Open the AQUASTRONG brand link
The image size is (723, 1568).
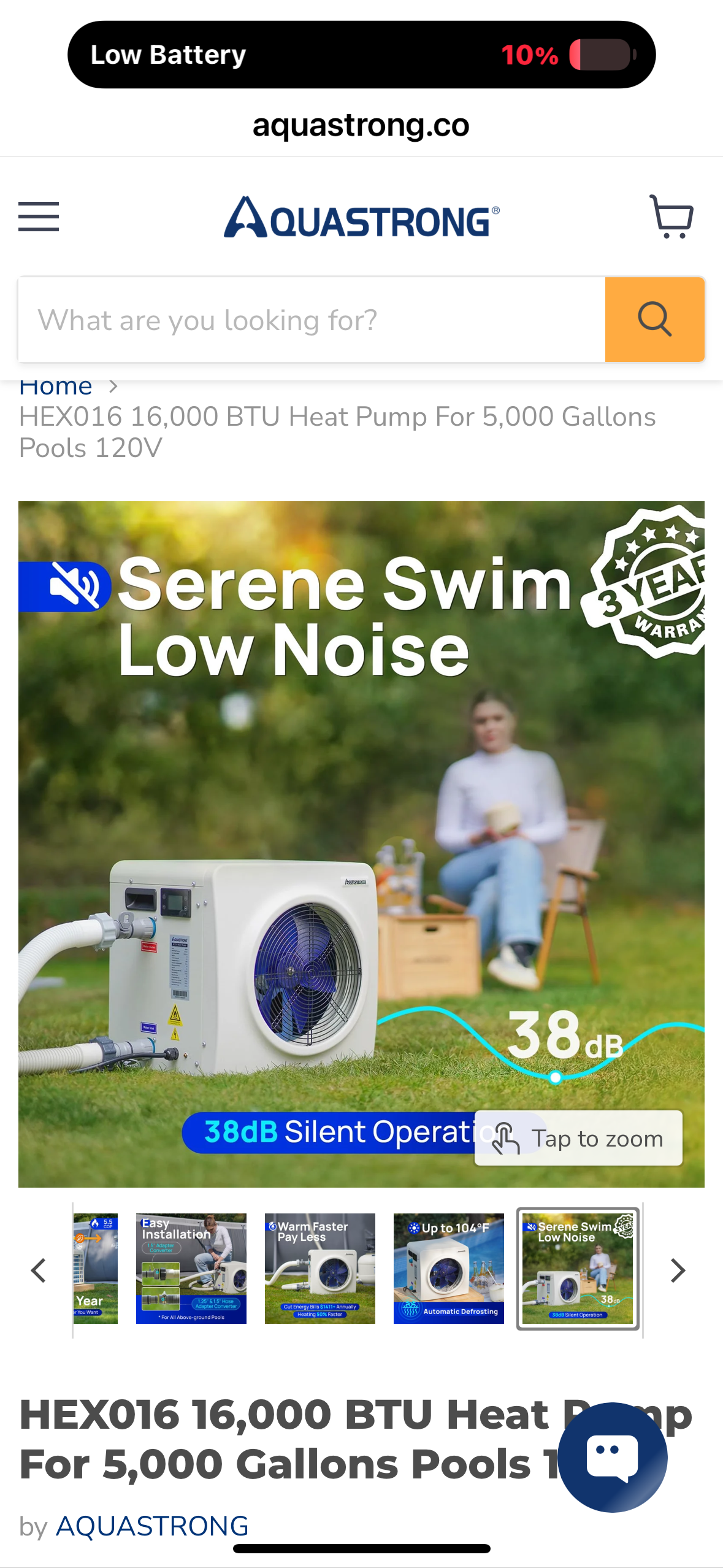[152, 1526]
